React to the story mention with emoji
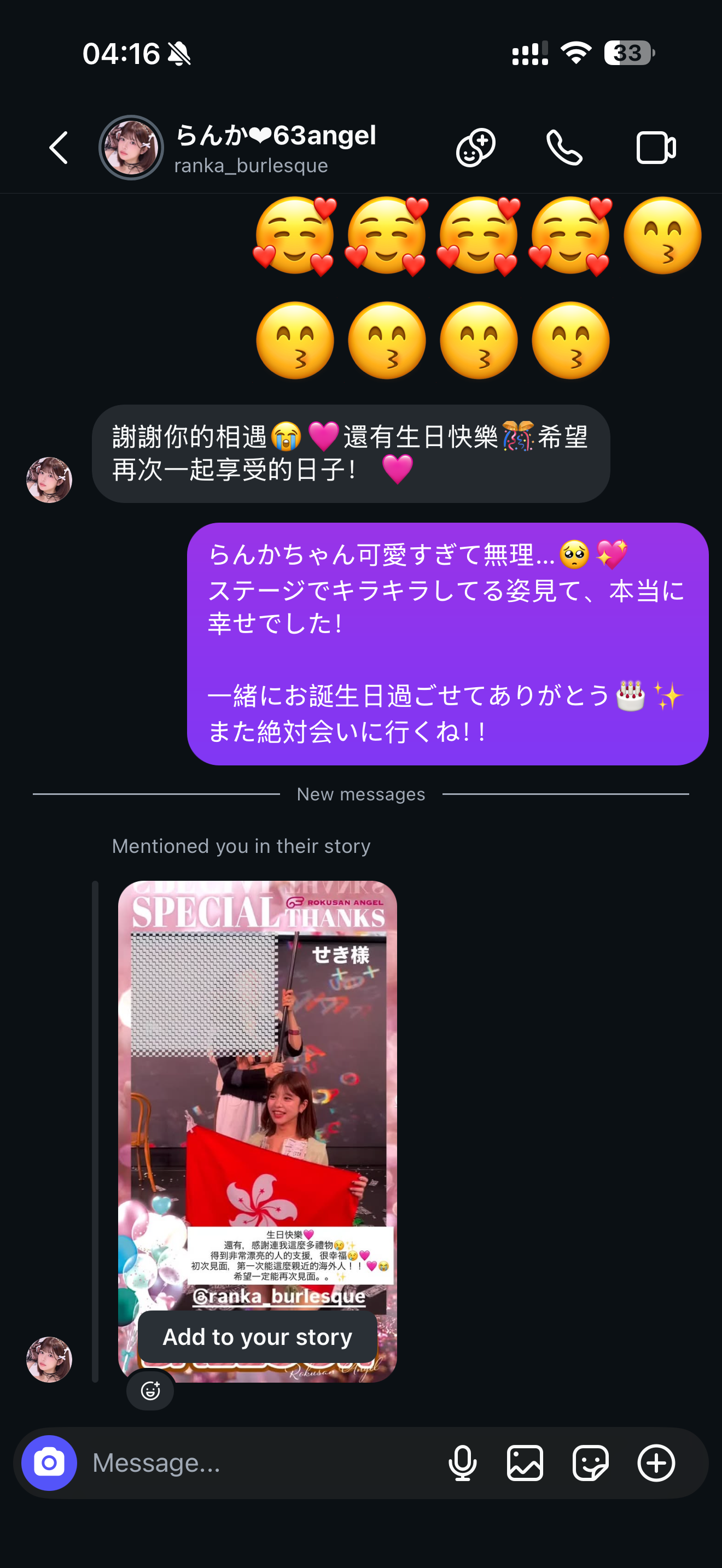722x1568 pixels. pos(150,1390)
